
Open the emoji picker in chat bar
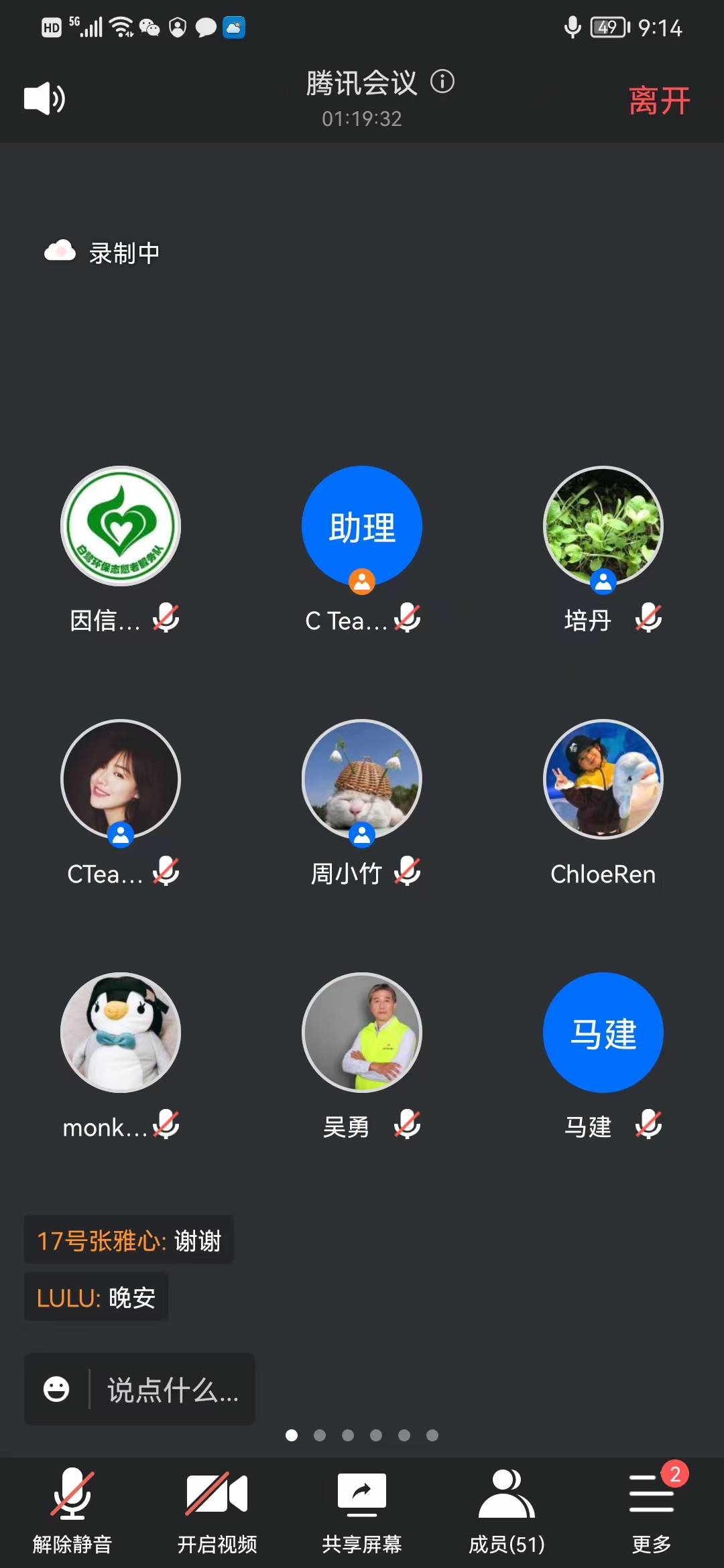point(56,1389)
